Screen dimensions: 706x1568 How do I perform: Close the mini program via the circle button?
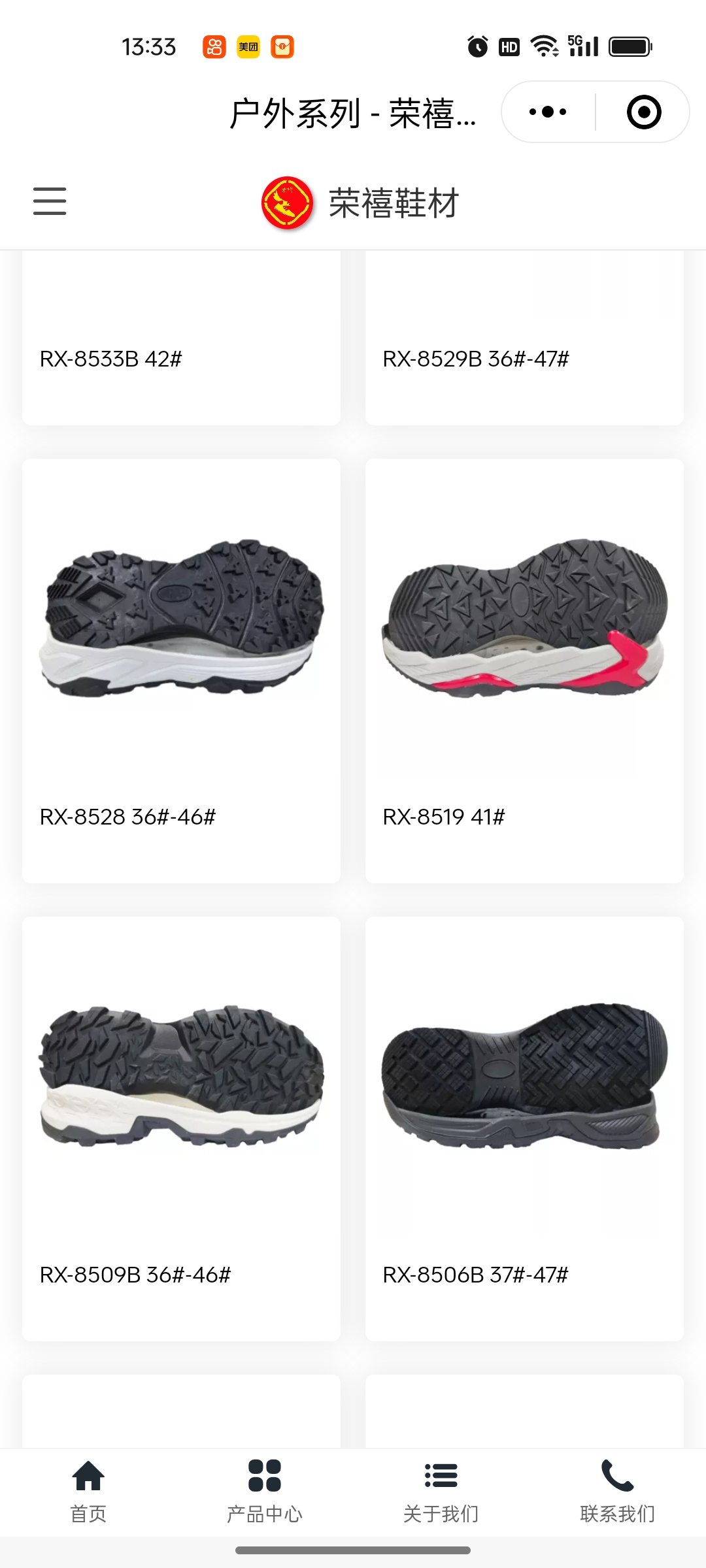(643, 112)
